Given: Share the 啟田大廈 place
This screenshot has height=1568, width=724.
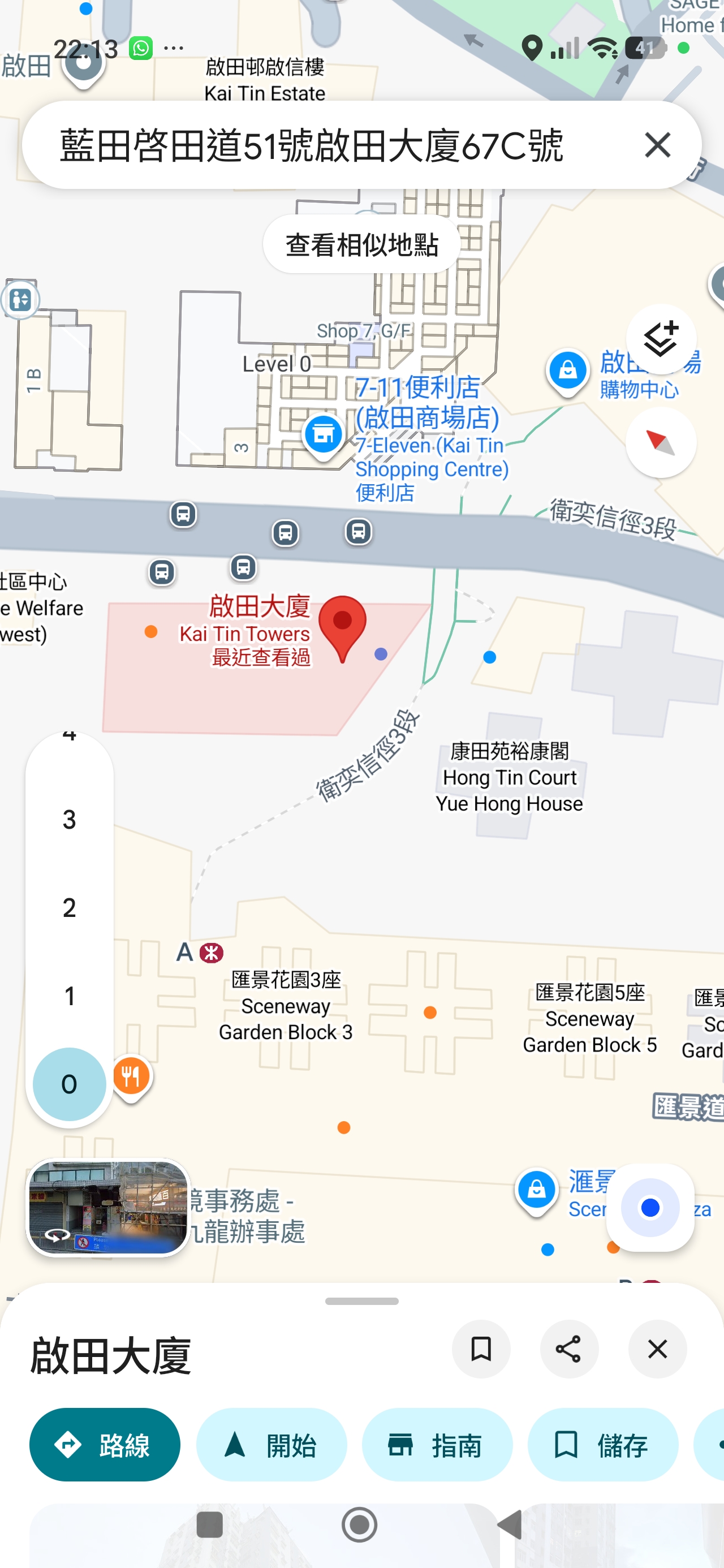Looking at the screenshot, I should click(x=568, y=1349).
